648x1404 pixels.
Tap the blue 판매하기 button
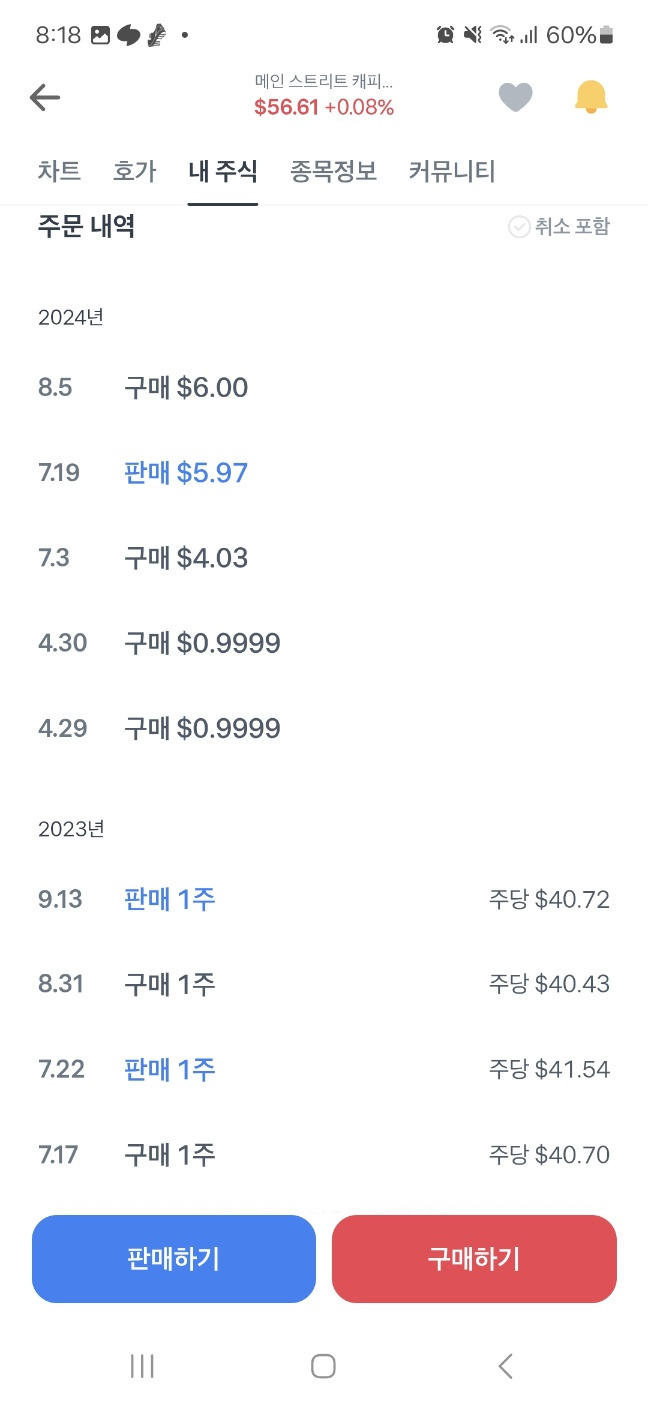click(x=174, y=1259)
